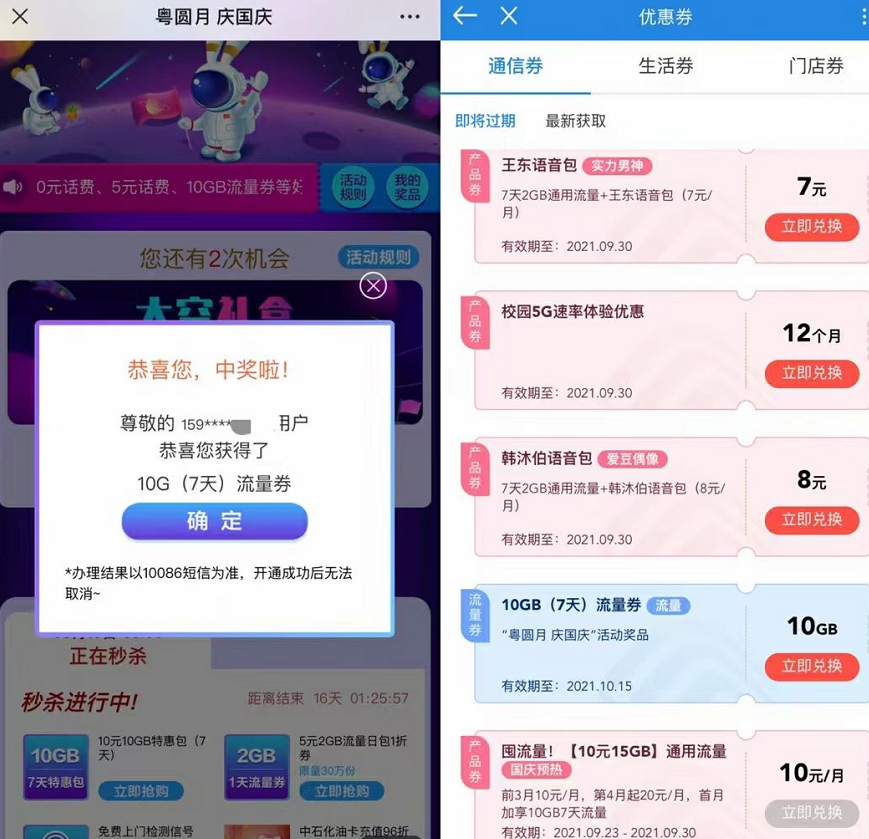Close the 粤圆月 庆国庆 page
Screen dimensions: 869x839
pyautogui.click(x=19, y=17)
